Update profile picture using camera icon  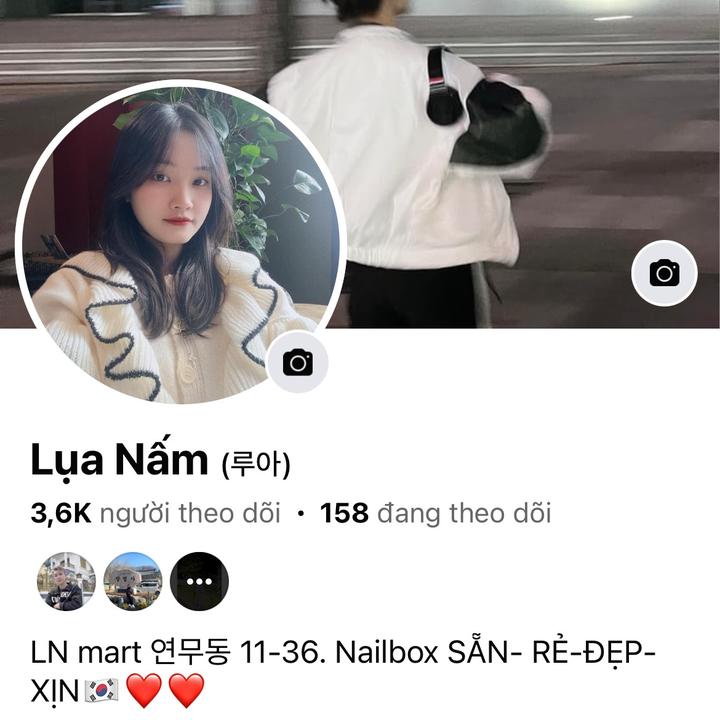tap(297, 362)
